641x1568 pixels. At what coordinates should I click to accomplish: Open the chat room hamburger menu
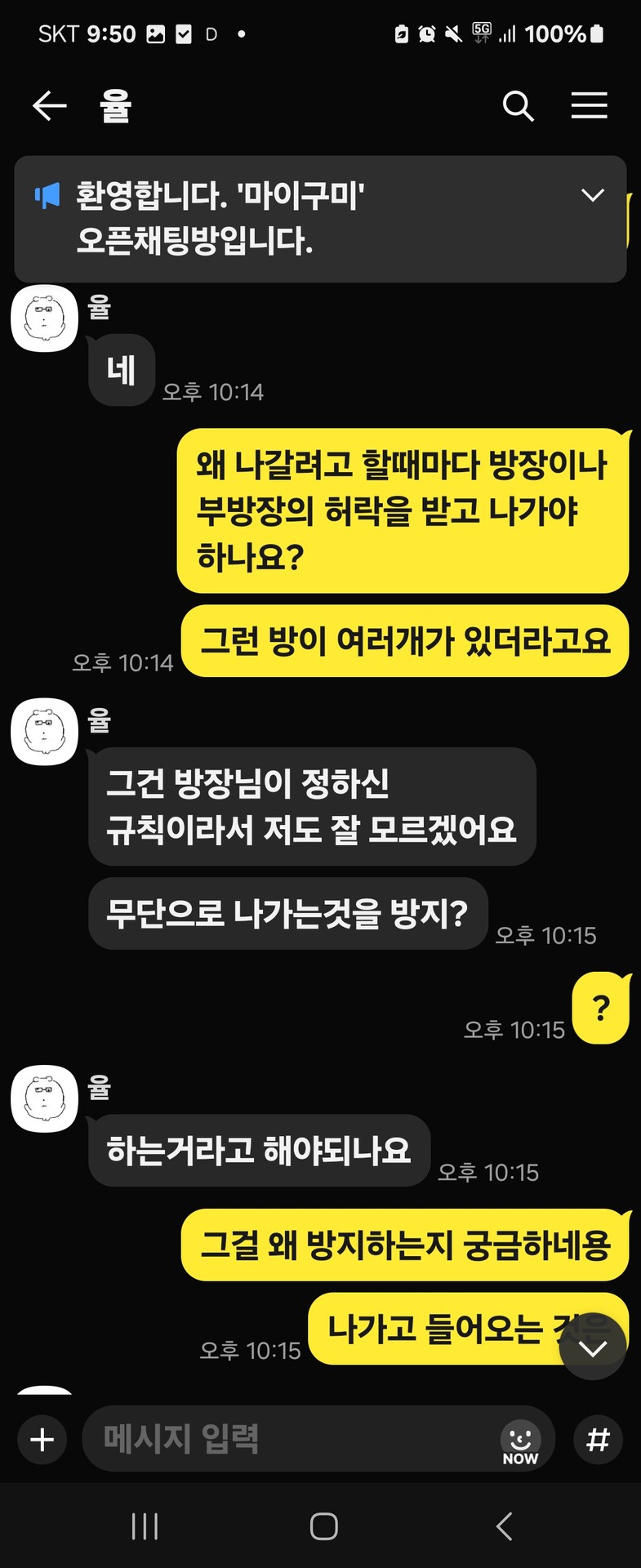tap(589, 105)
